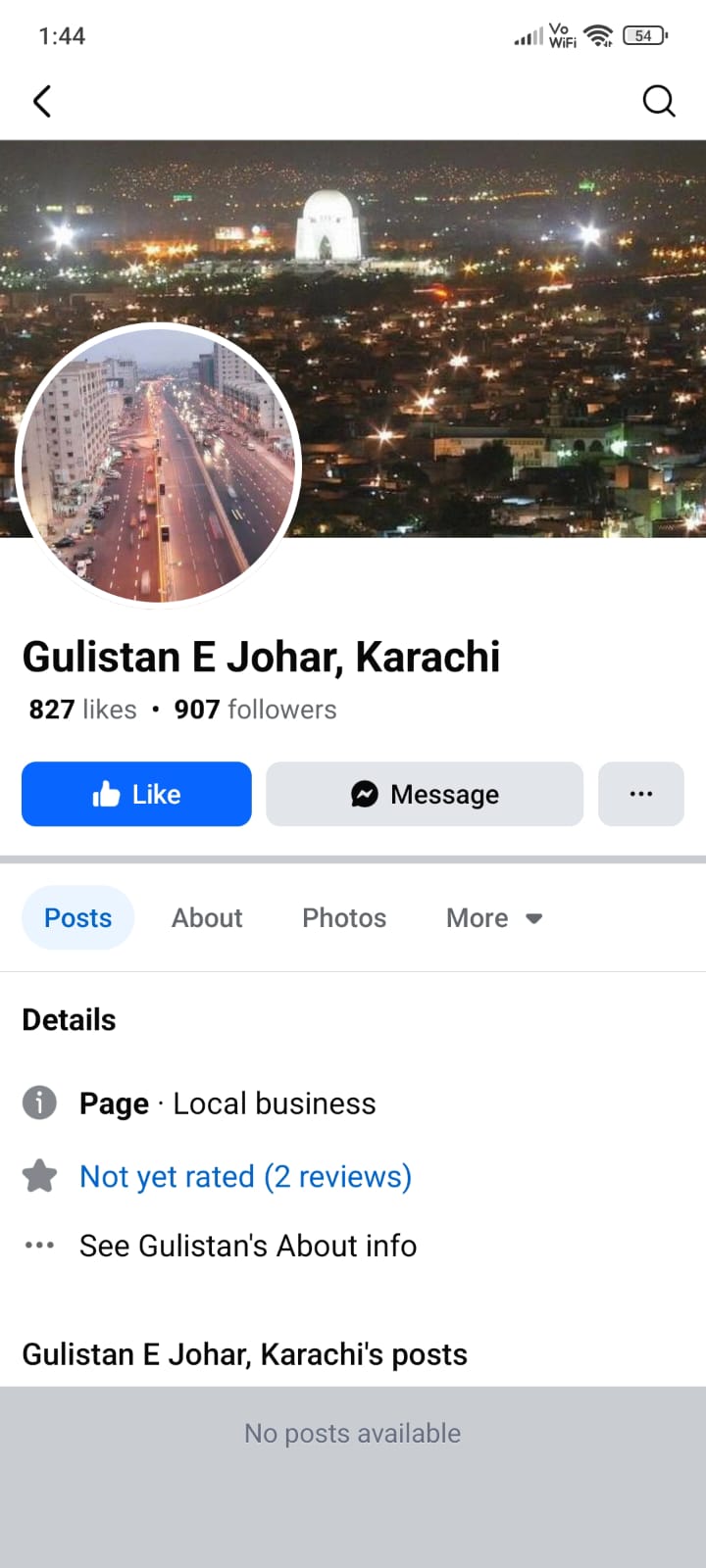Tap the info icon next to Page type
706x1568 pixels.
(39, 1102)
